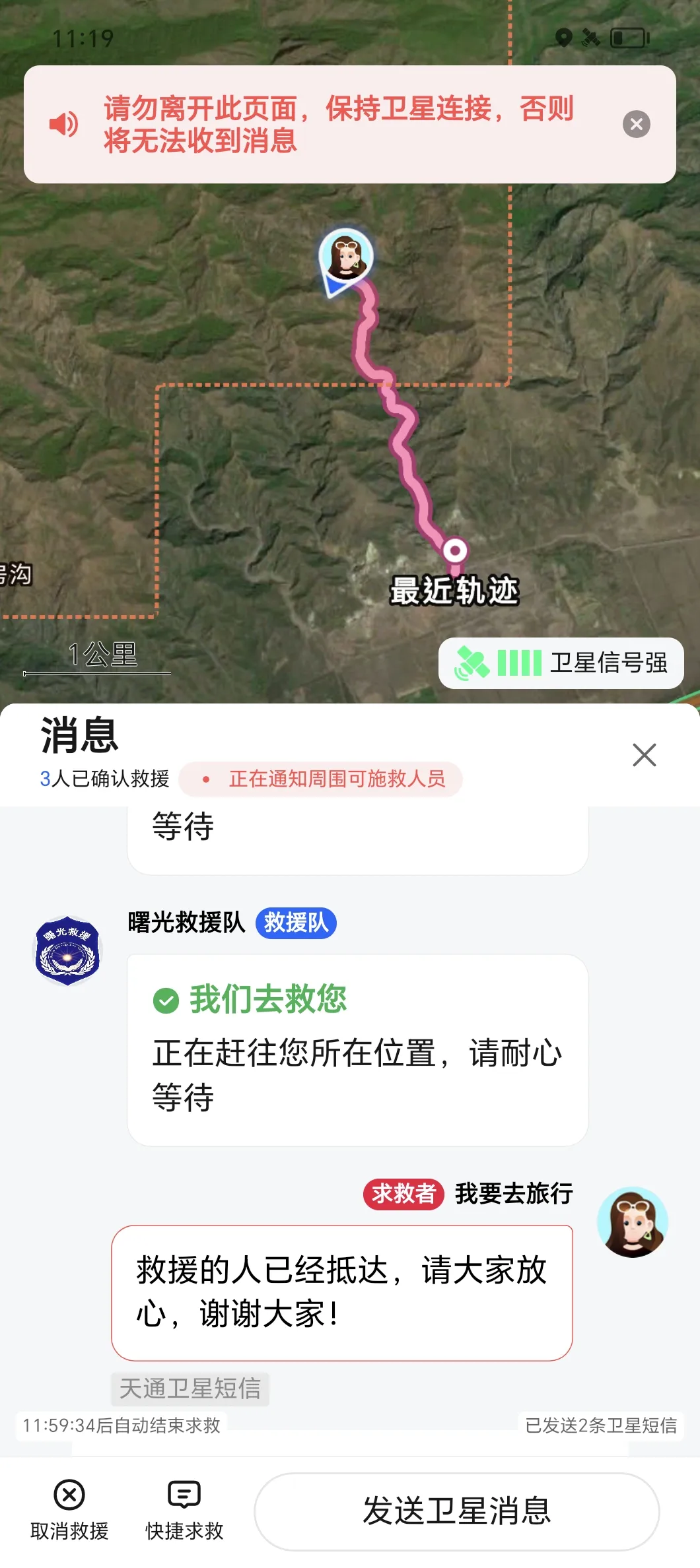This screenshot has height=1568, width=700.
Task: Dismiss the satellite connection warning banner
Action: tap(636, 124)
